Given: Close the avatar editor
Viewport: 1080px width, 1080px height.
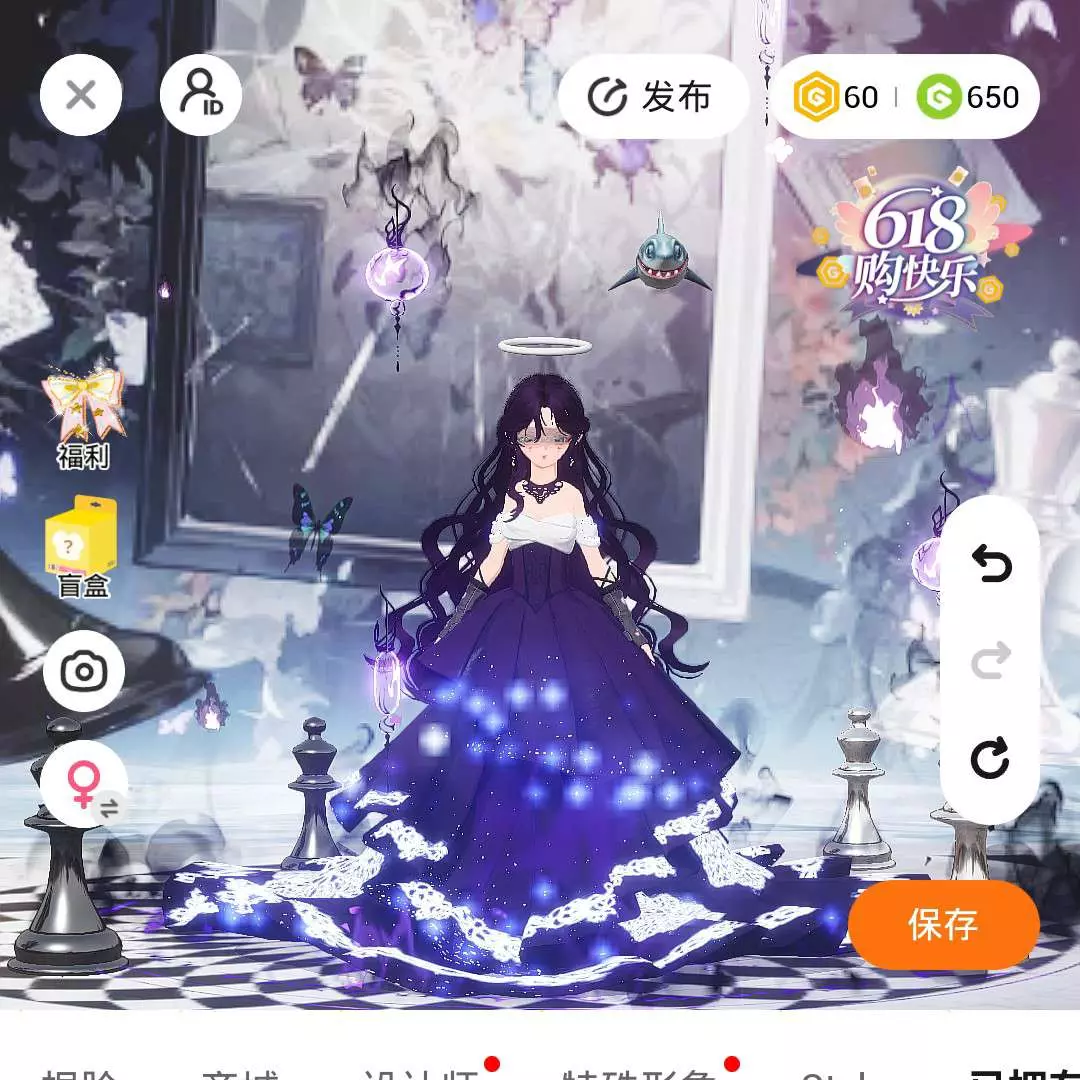Looking at the screenshot, I should tap(81, 96).
